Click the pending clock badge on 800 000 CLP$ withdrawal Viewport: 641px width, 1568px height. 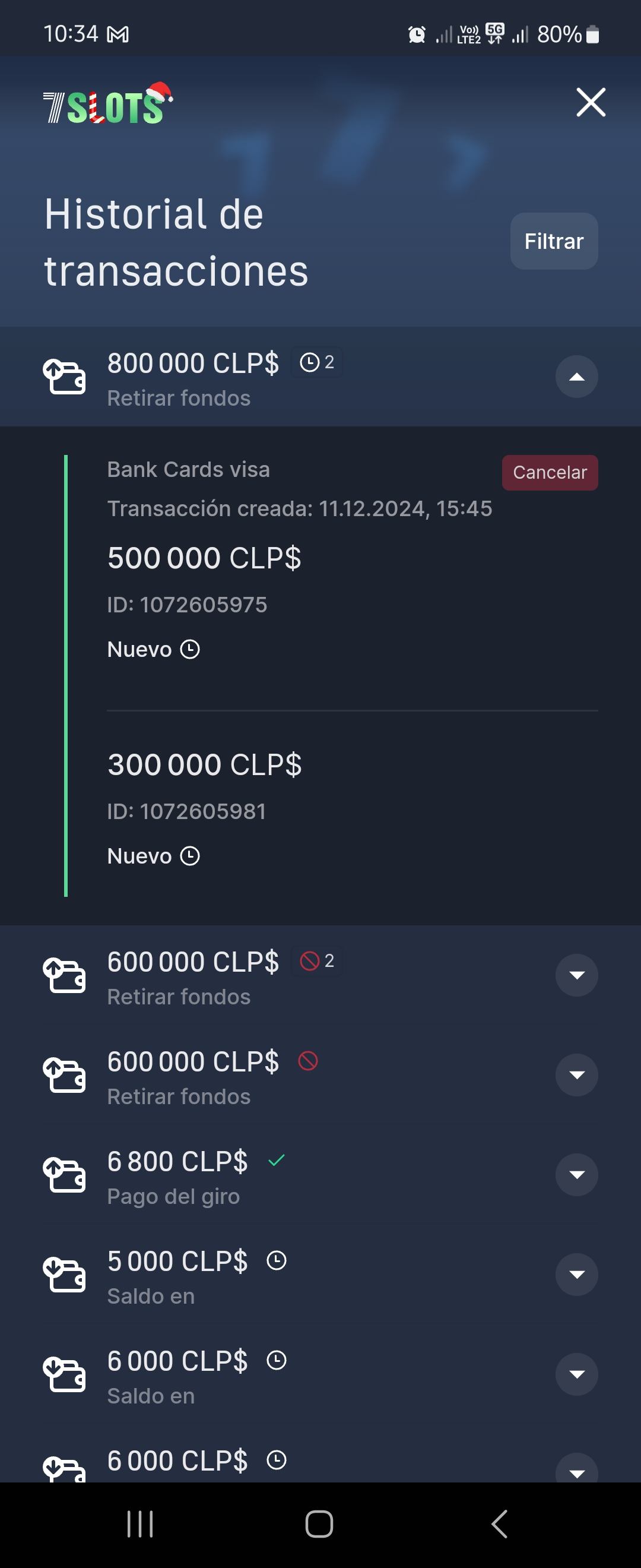click(317, 363)
